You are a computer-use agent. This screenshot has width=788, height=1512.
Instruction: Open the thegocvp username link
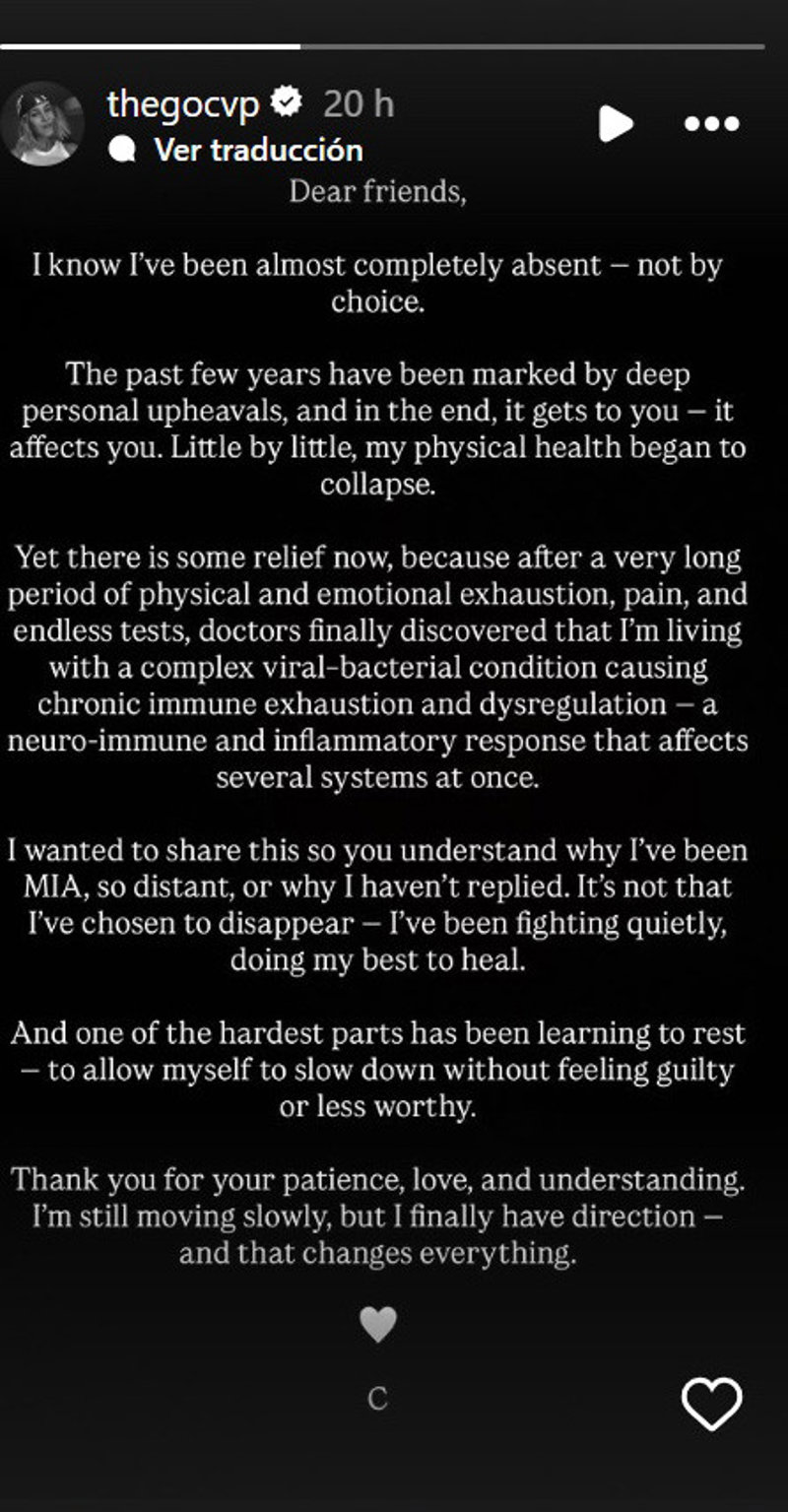pos(183,102)
